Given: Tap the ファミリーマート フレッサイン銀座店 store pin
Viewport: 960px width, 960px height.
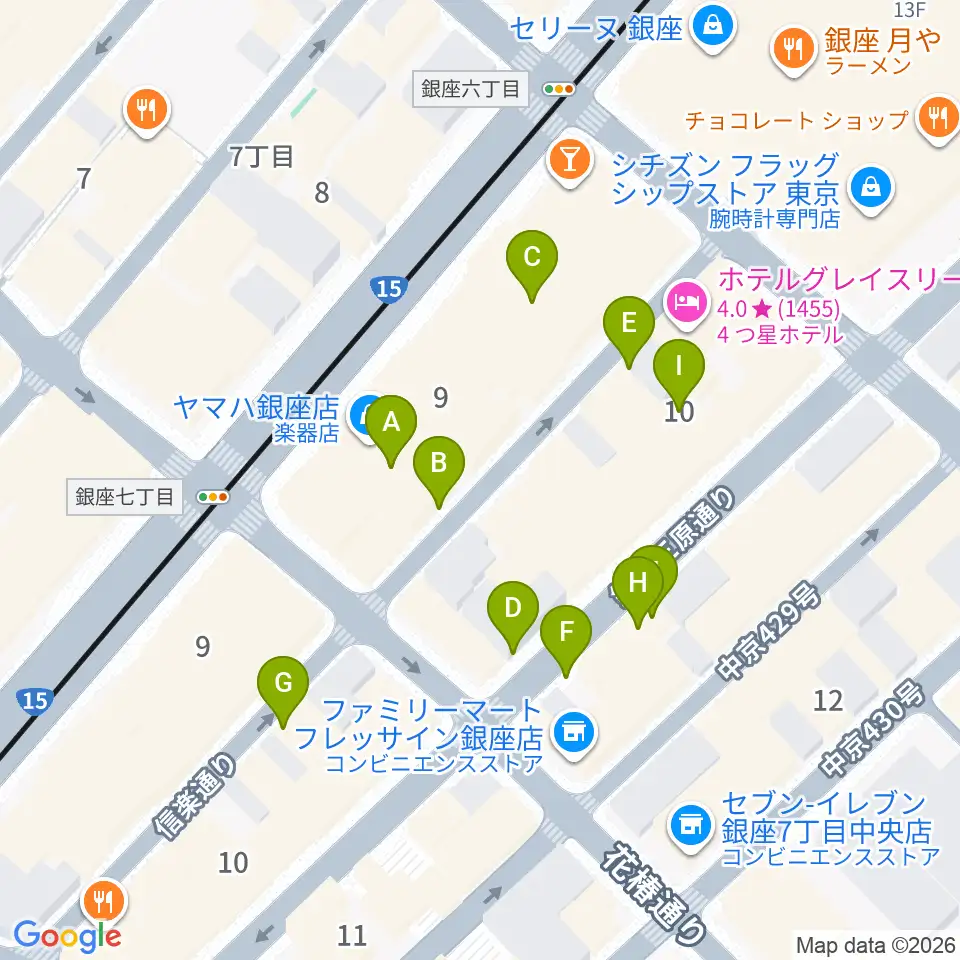Looking at the screenshot, I should click(574, 732).
